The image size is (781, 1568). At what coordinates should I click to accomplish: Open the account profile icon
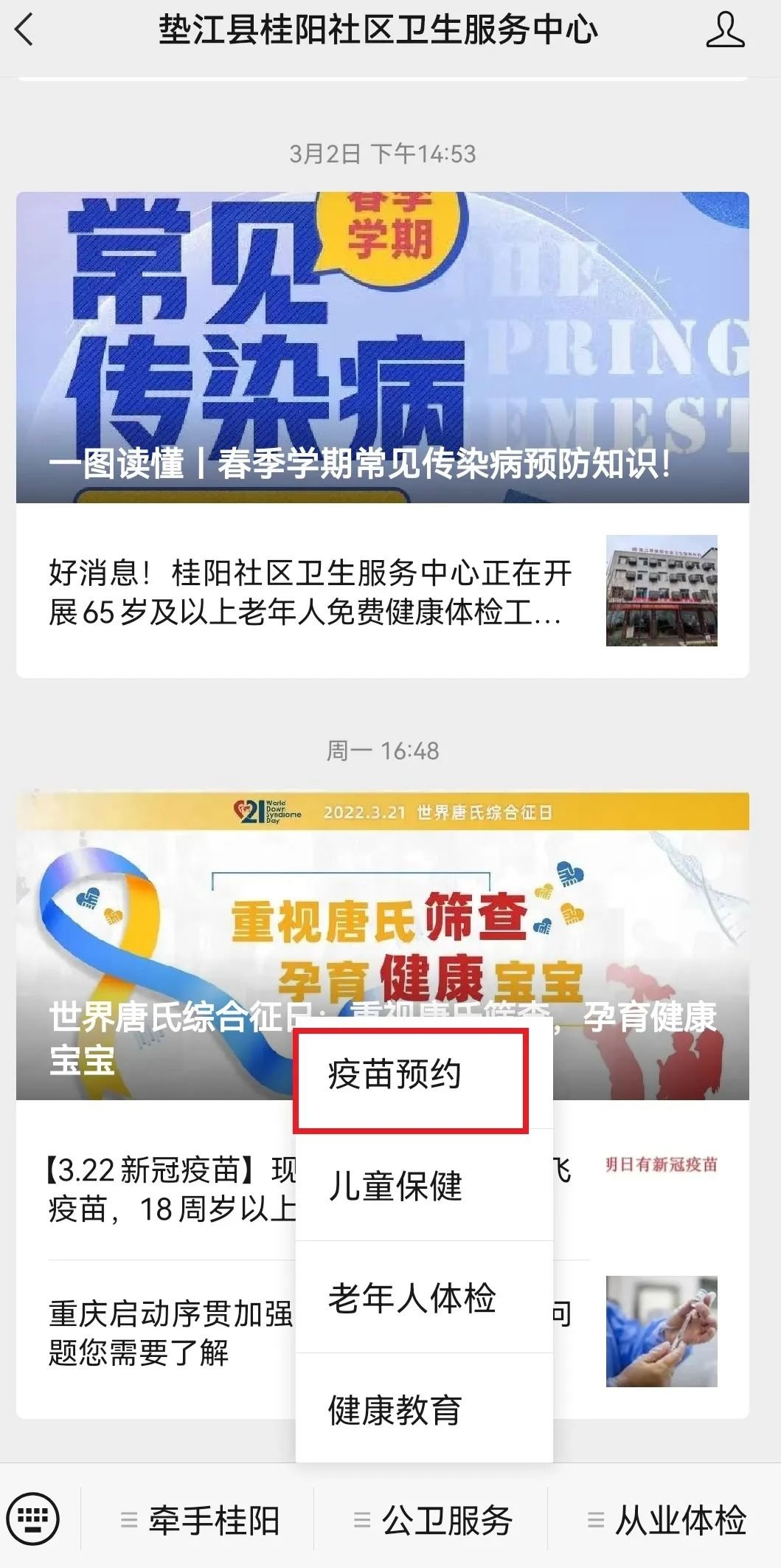(x=724, y=31)
